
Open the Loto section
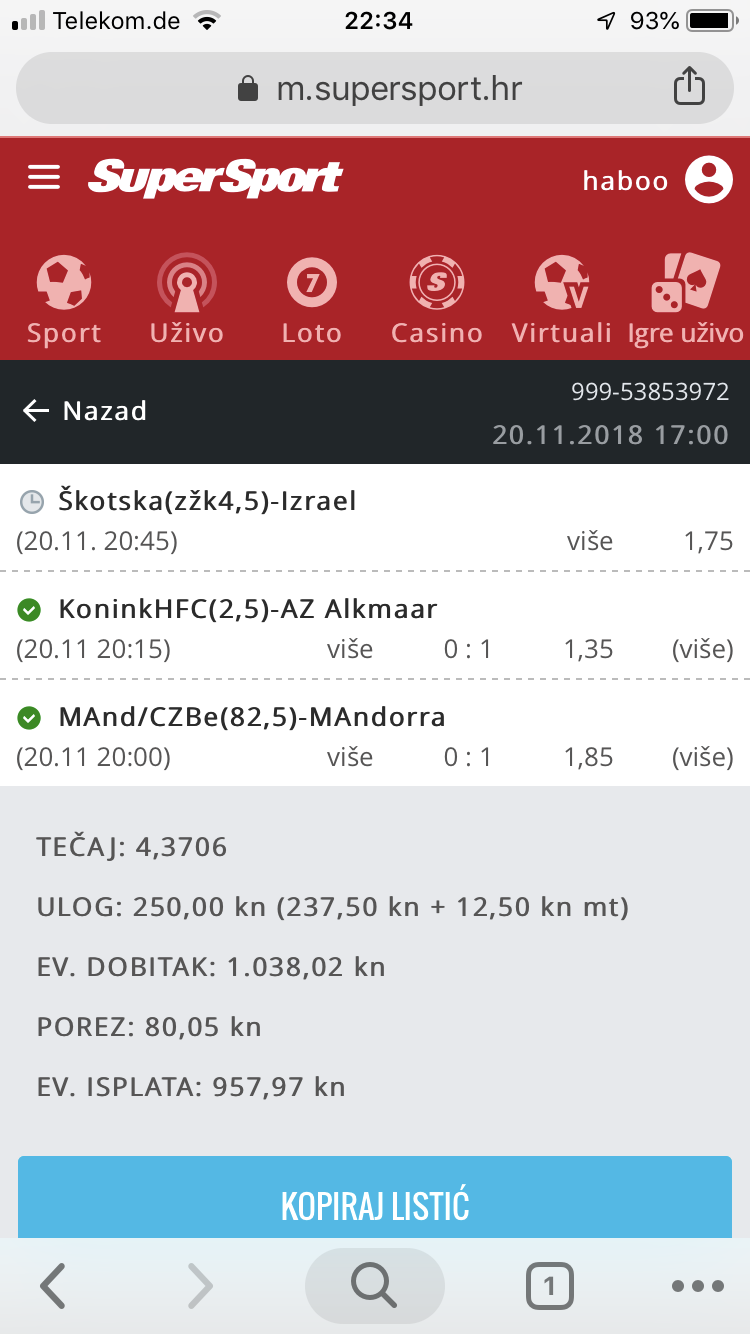point(311,300)
